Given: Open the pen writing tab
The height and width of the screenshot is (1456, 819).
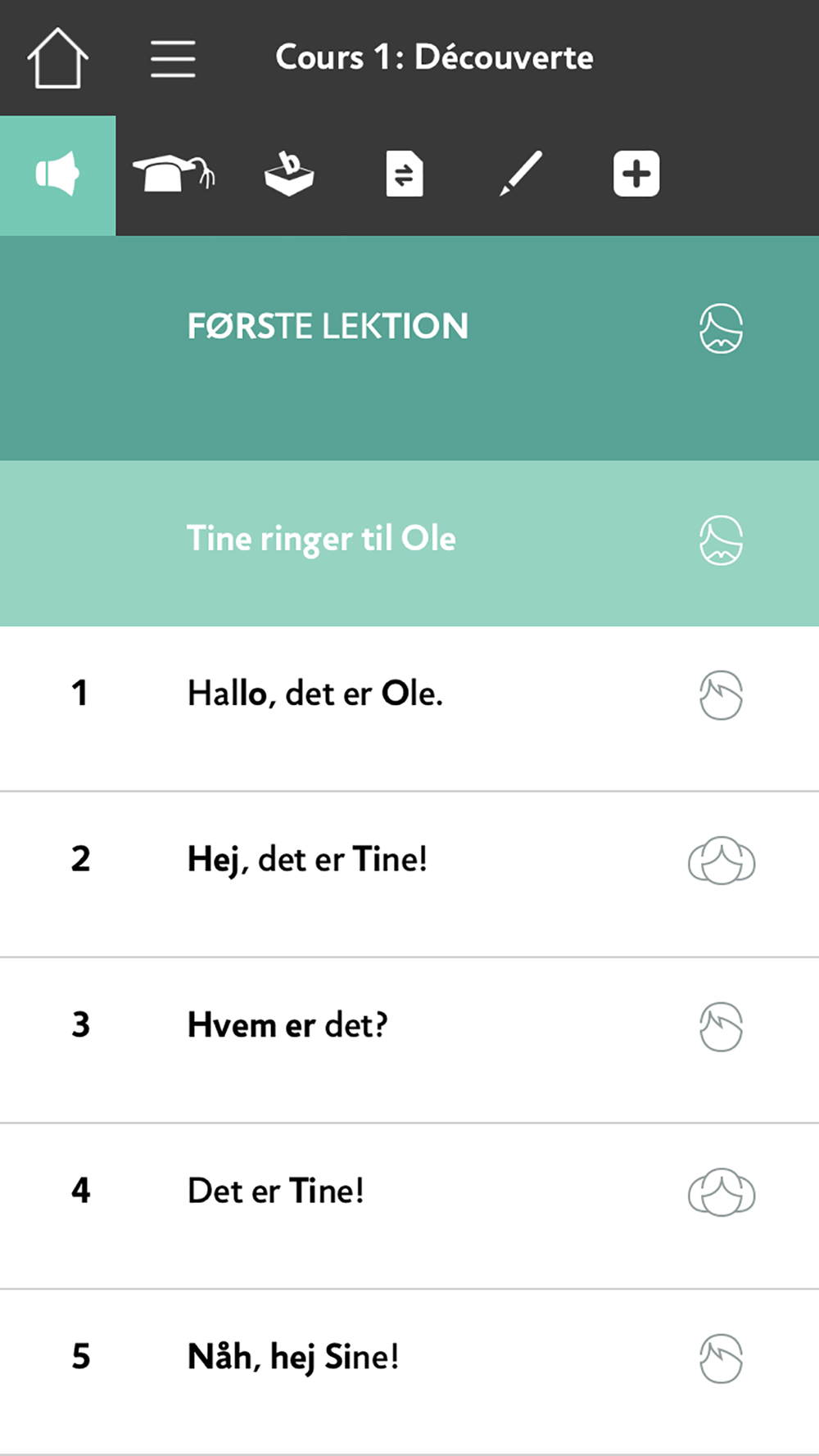Looking at the screenshot, I should coord(521,174).
